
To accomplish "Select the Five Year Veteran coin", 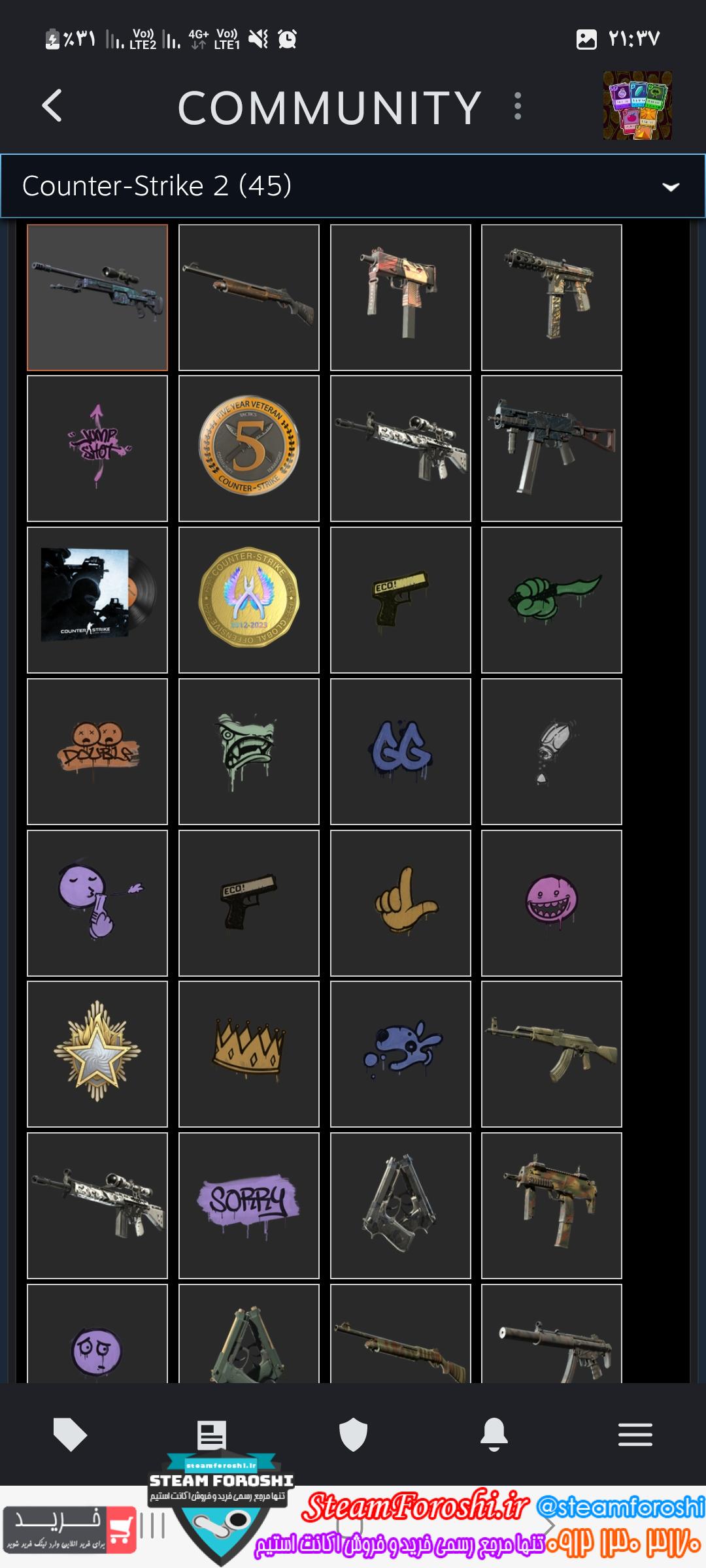I will 249,448.
